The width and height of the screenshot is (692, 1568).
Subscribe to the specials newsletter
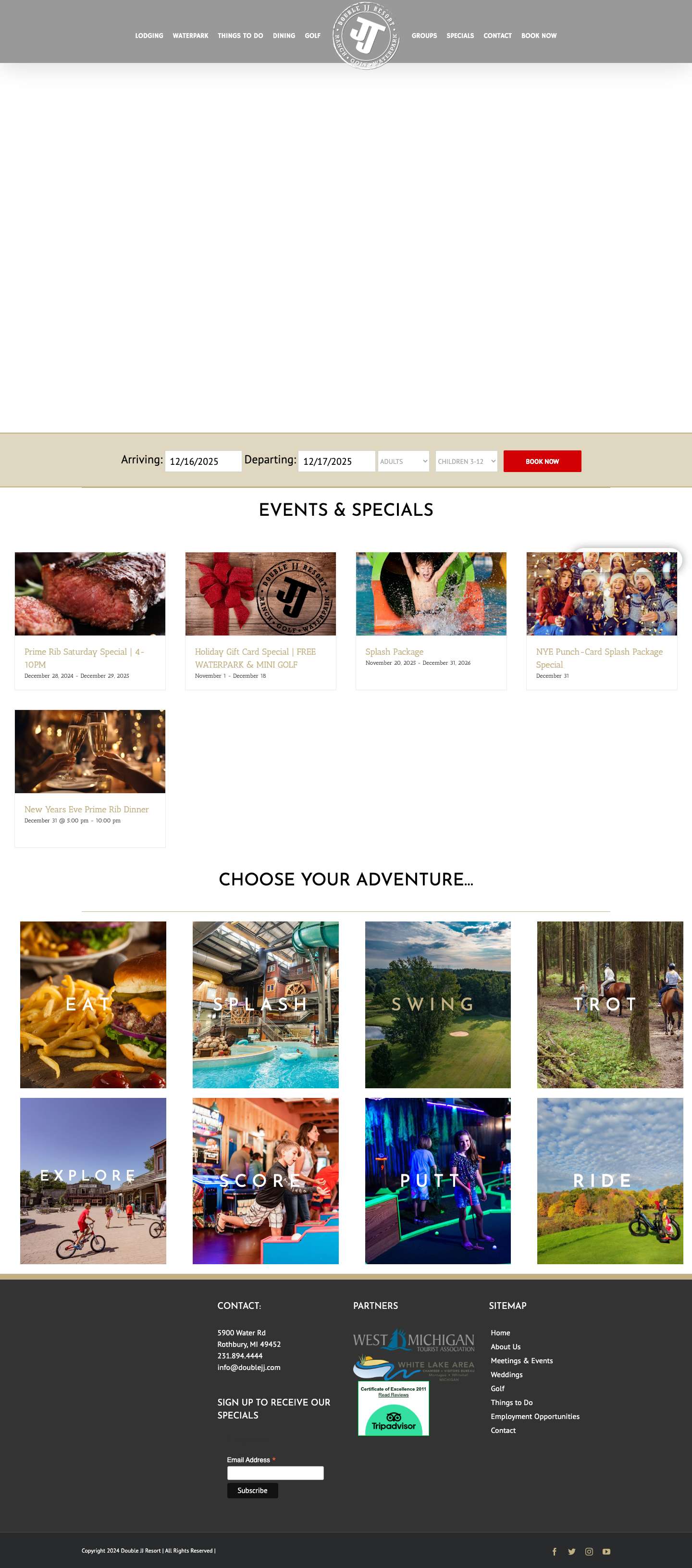pos(253,1491)
